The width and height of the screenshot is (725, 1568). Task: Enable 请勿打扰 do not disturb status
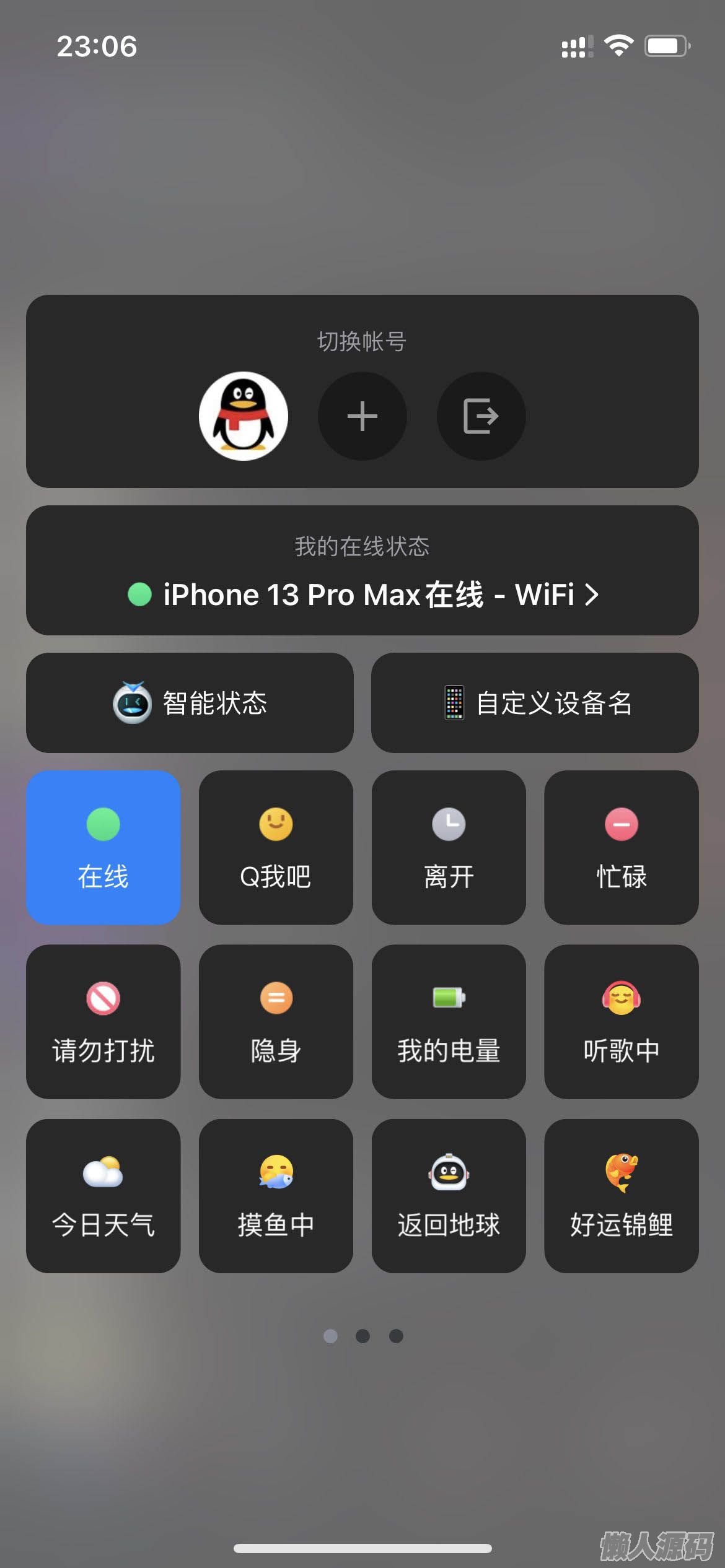103,1021
